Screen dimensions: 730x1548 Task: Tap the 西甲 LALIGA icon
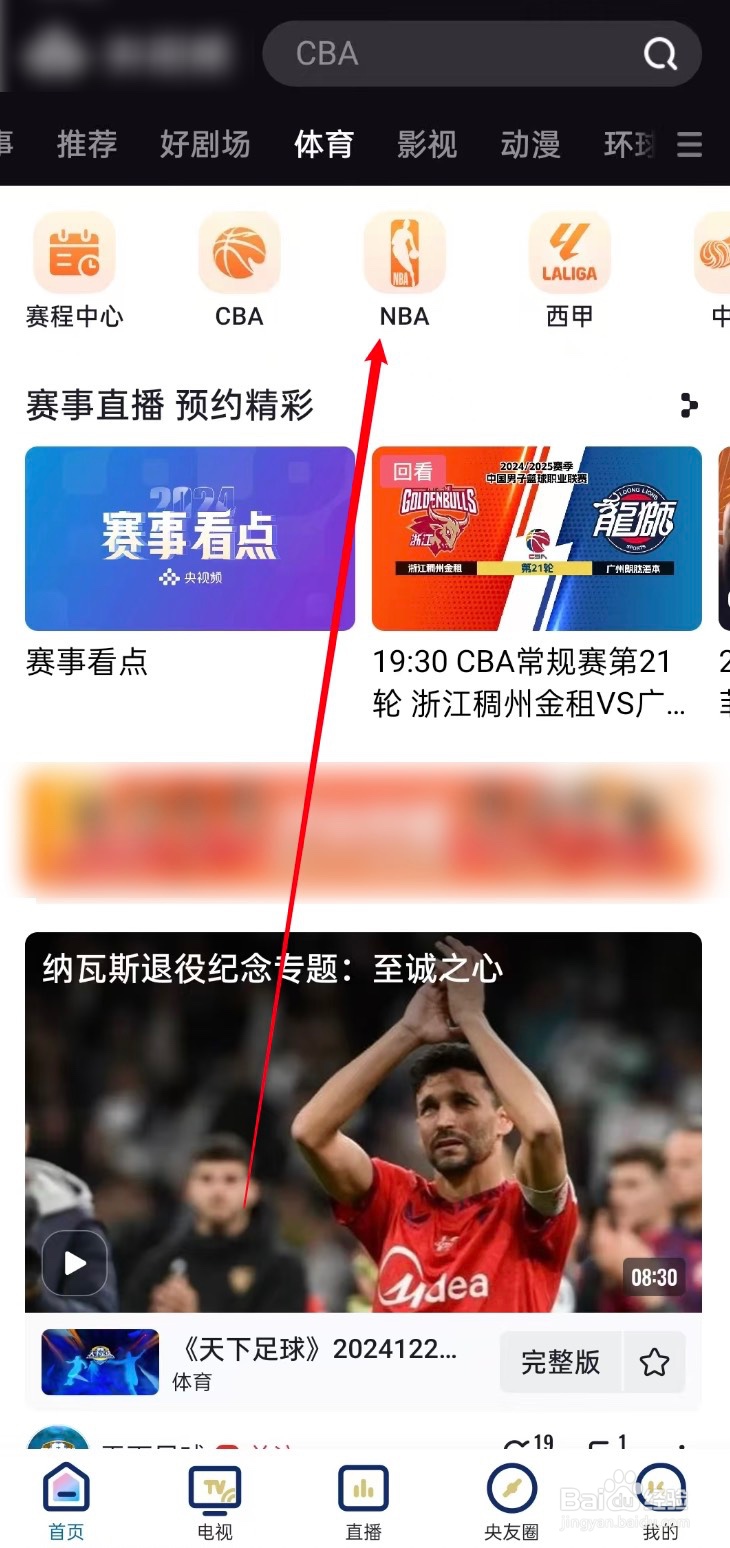[568, 252]
